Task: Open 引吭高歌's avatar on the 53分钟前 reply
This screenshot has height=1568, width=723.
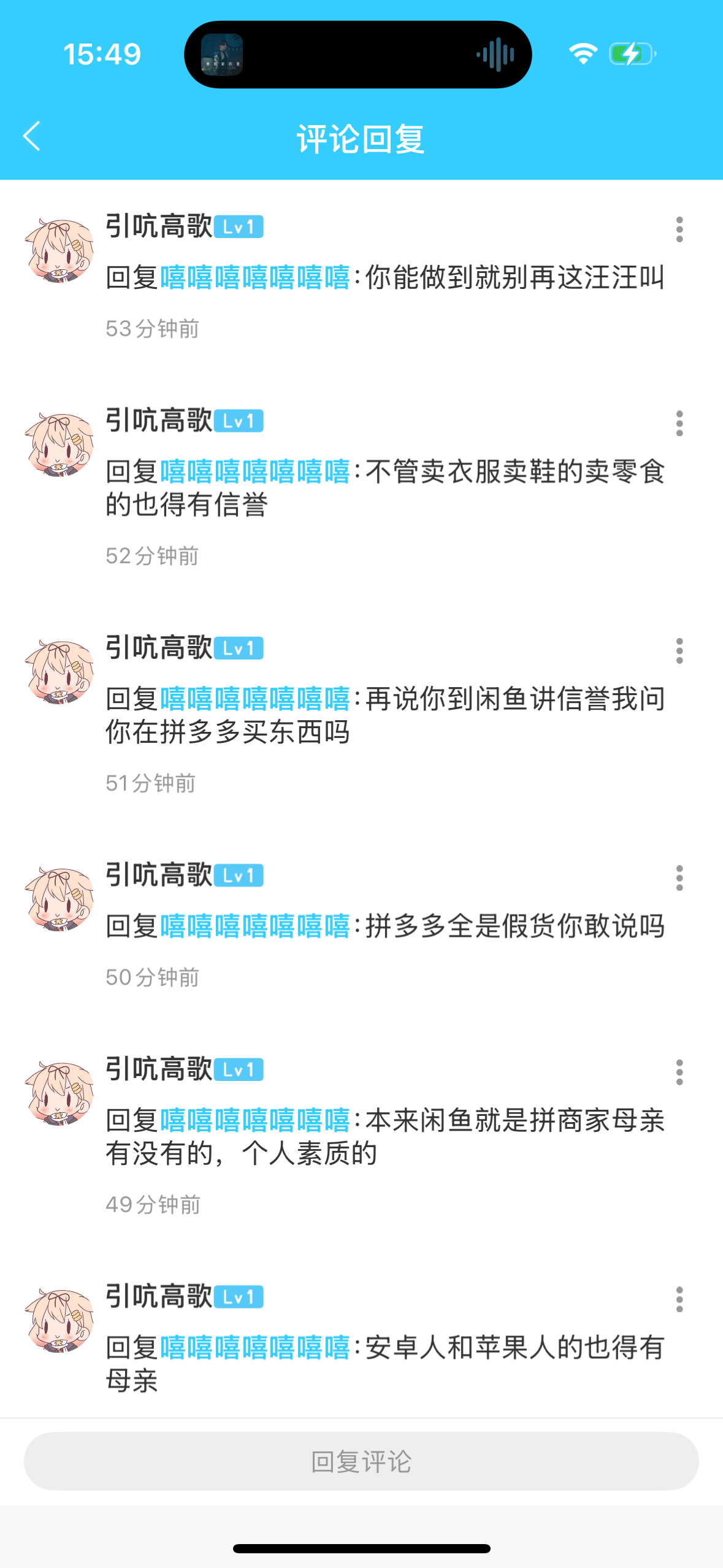Action: pos(59,250)
